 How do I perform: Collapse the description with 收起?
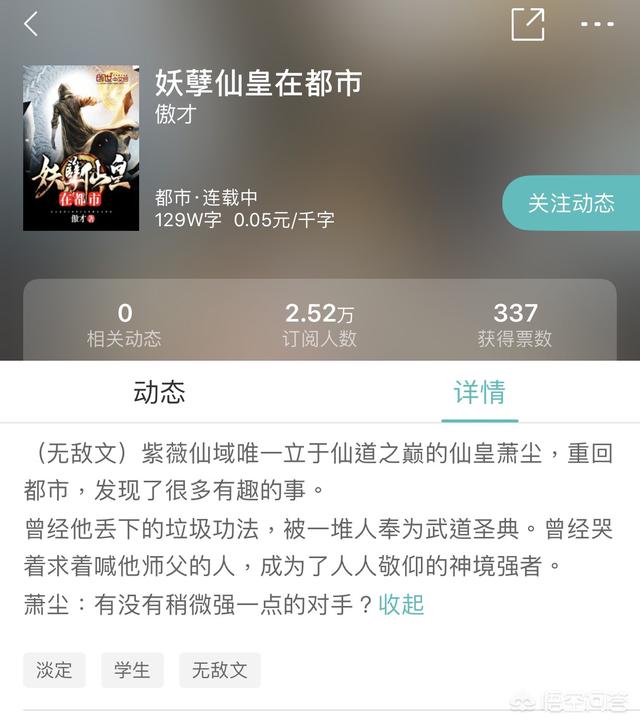pyautogui.click(x=401, y=604)
